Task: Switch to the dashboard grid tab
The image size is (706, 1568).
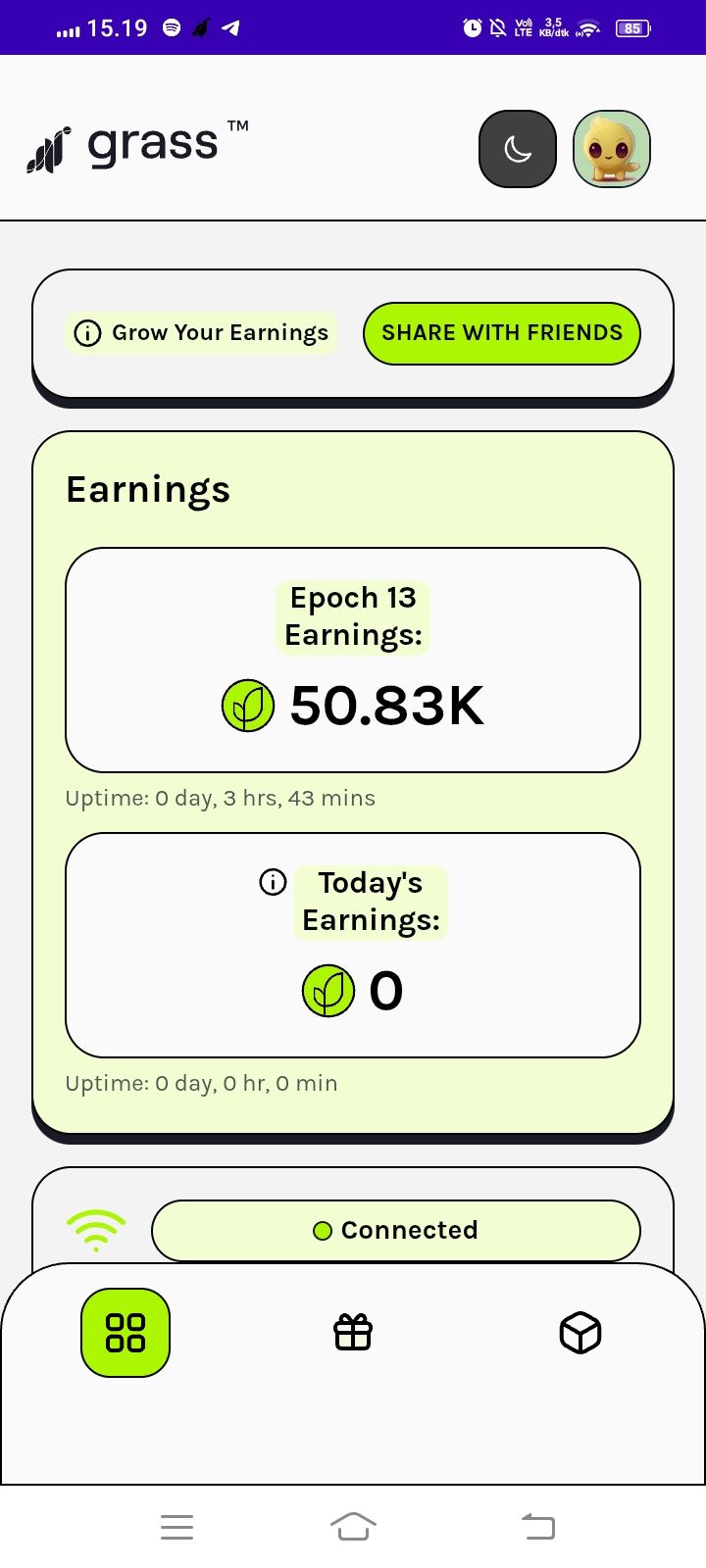Action: point(126,1333)
